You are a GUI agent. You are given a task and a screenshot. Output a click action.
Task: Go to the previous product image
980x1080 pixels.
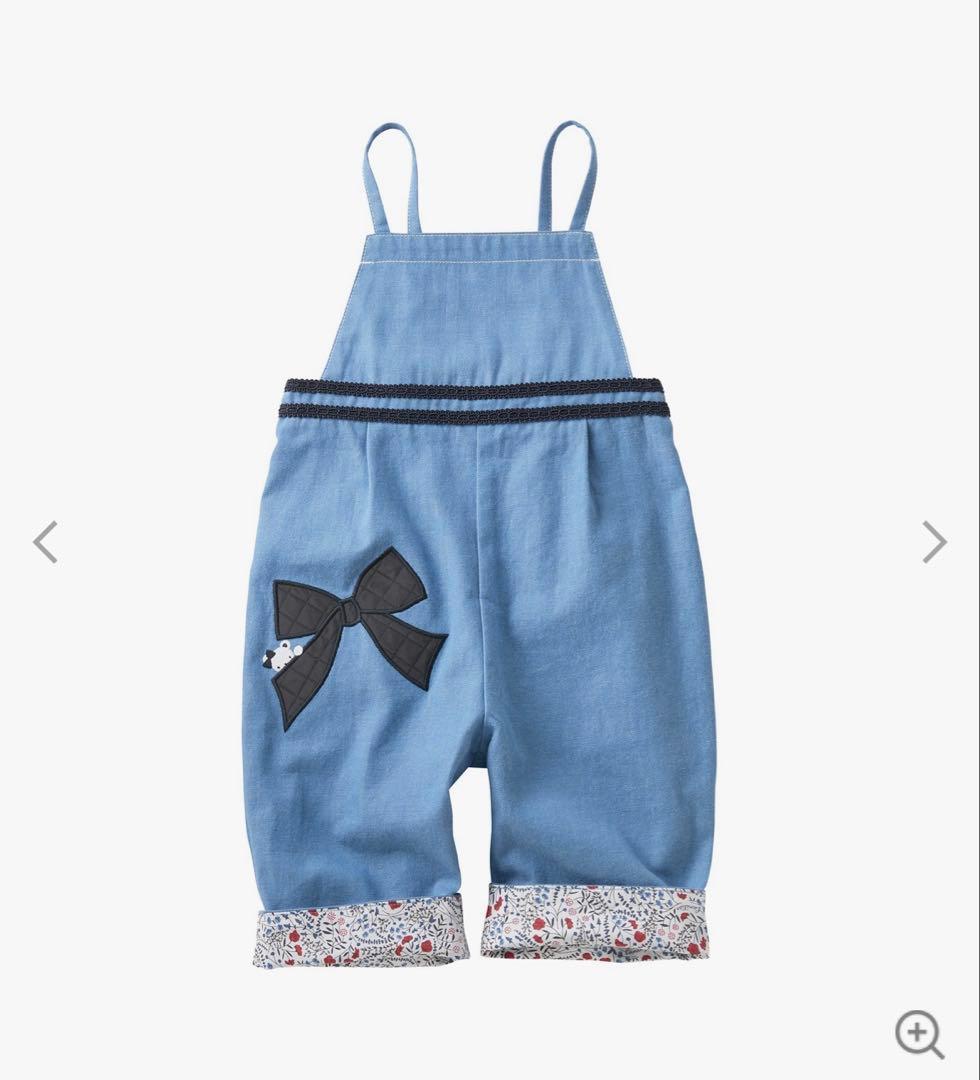point(46,542)
